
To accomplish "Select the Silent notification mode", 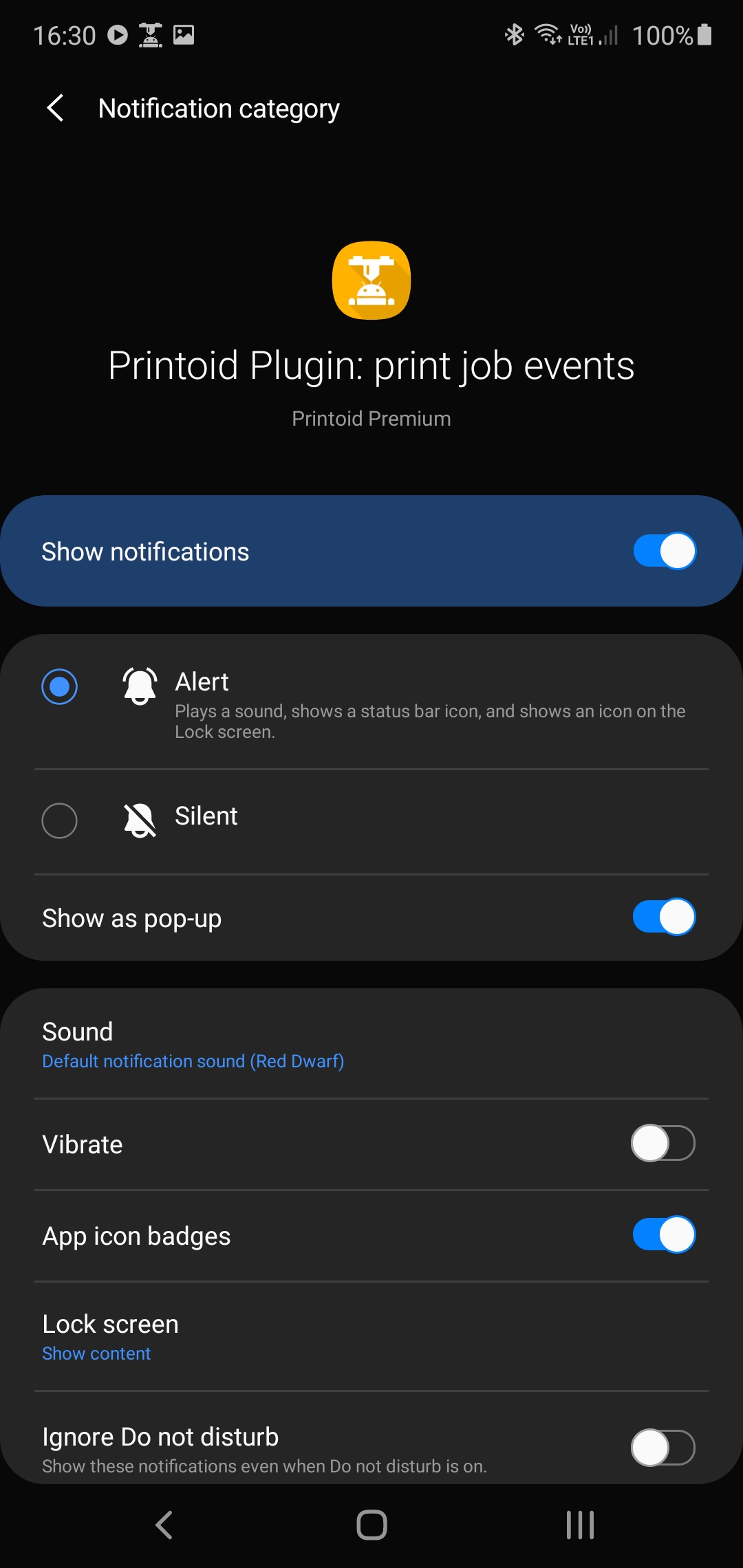I will (x=60, y=820).
